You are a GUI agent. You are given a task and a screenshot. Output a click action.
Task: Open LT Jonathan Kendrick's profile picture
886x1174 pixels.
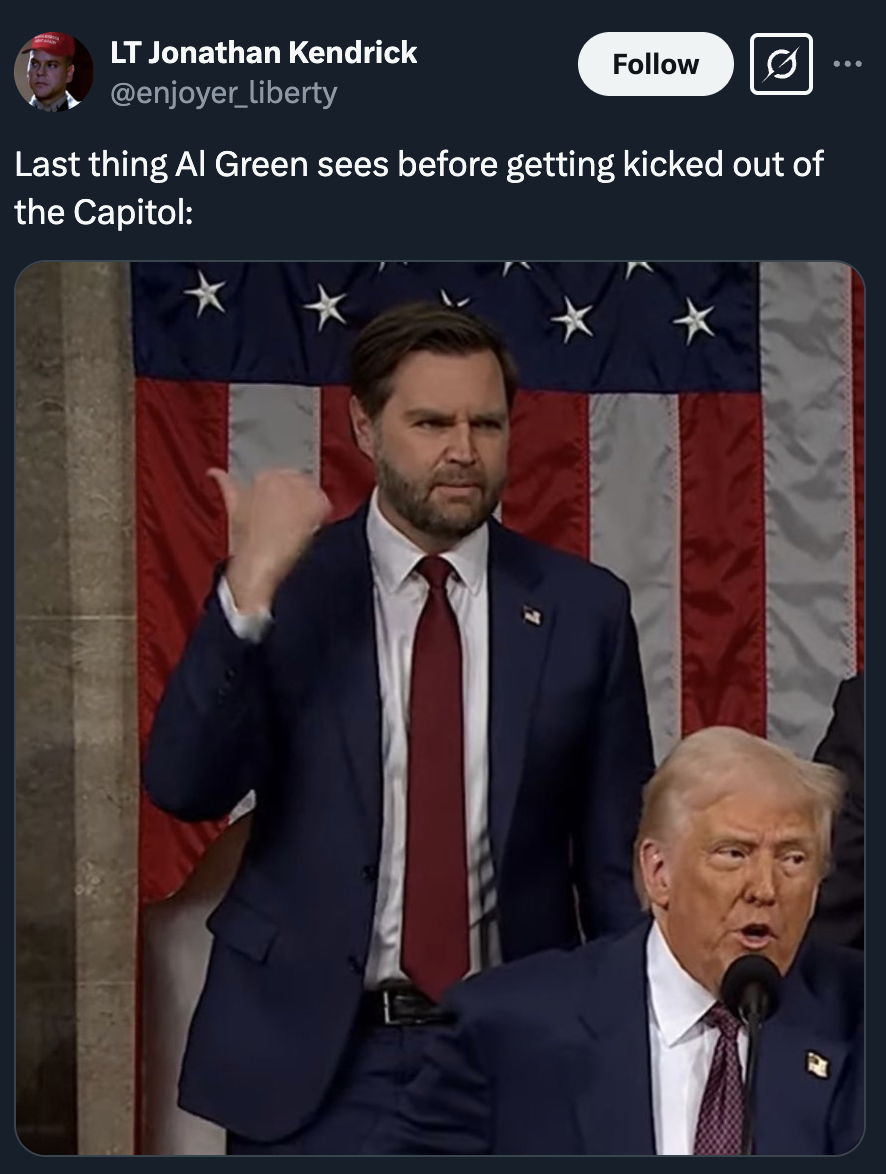tap(53, 71)
